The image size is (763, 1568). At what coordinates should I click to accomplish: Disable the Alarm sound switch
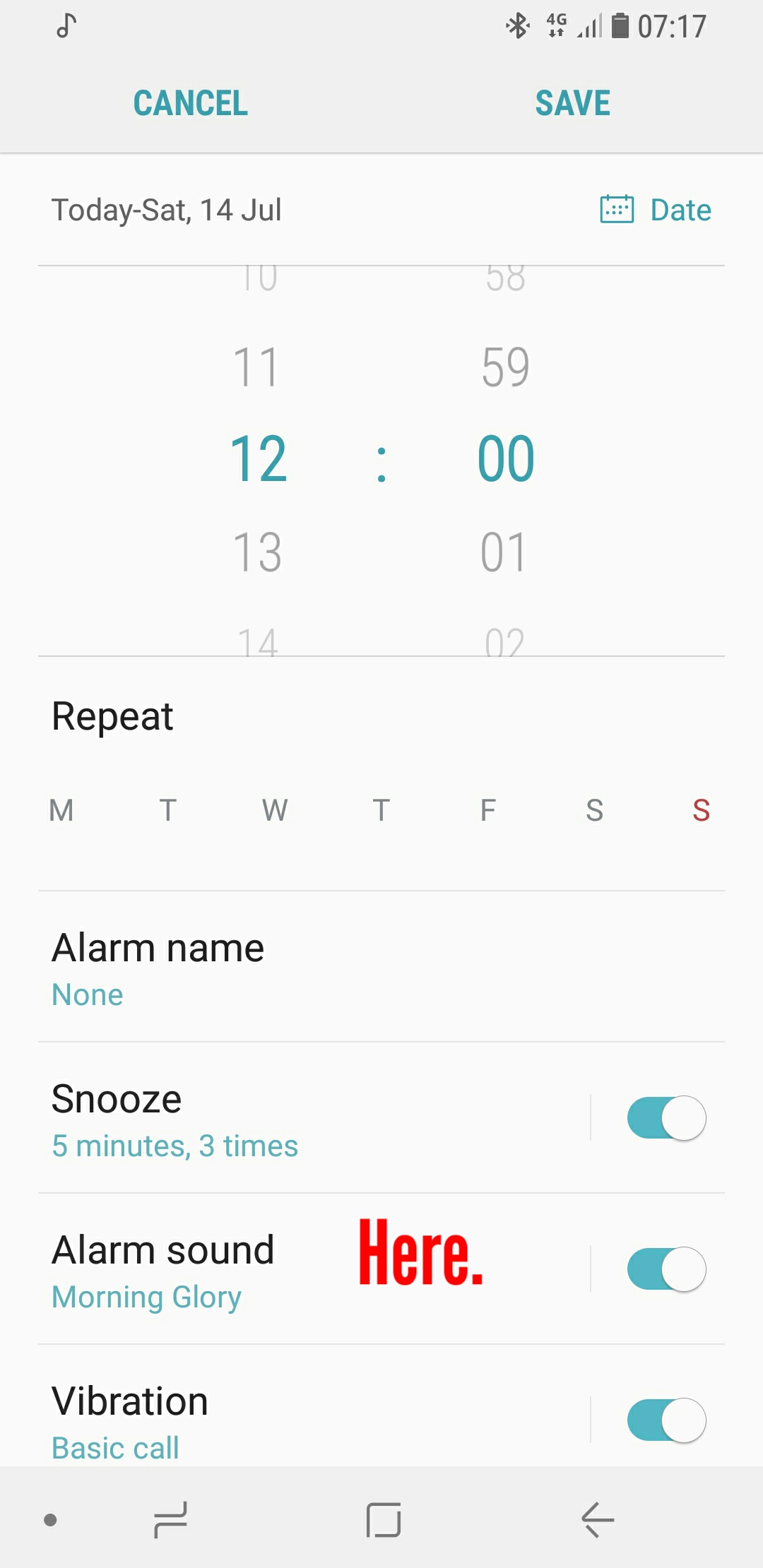666,1269
